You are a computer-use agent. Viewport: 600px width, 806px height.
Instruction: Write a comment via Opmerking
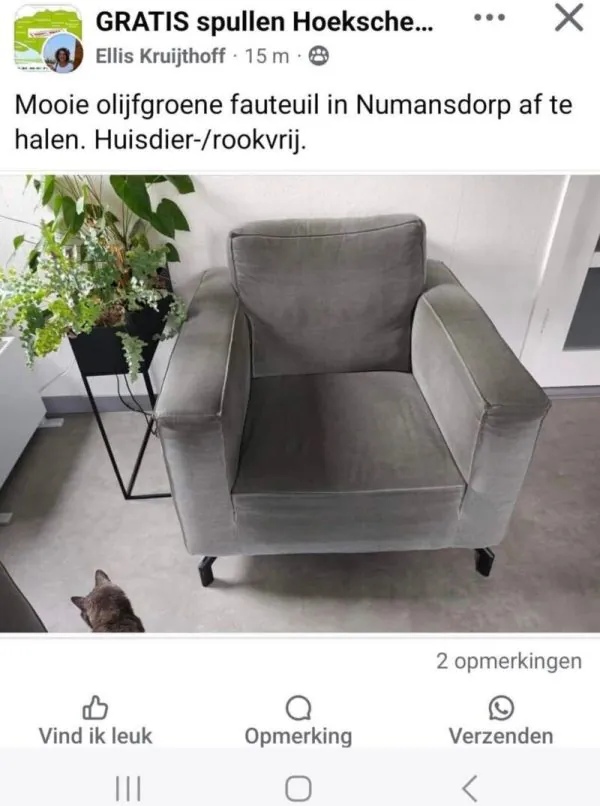298,722
